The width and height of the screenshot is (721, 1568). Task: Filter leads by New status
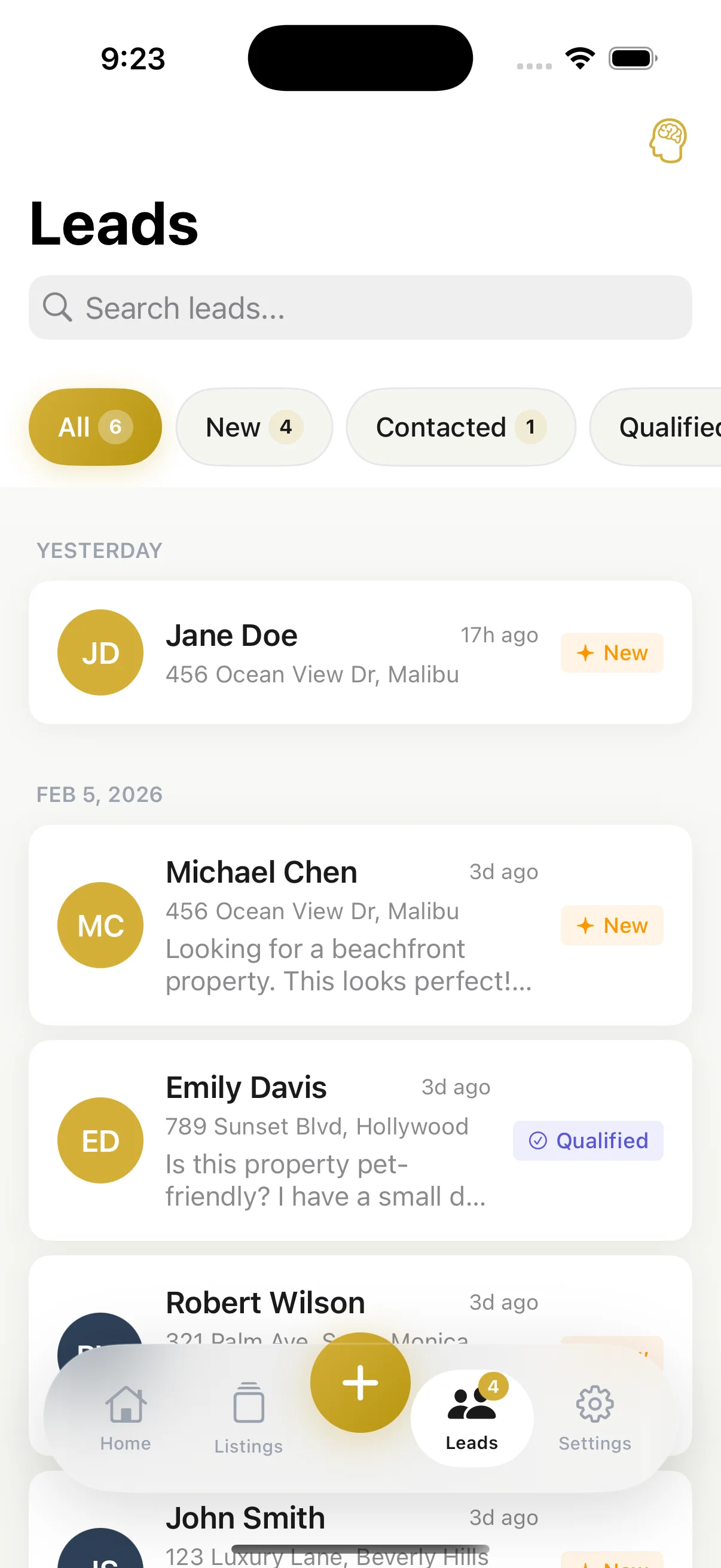(x=253, y=428)
